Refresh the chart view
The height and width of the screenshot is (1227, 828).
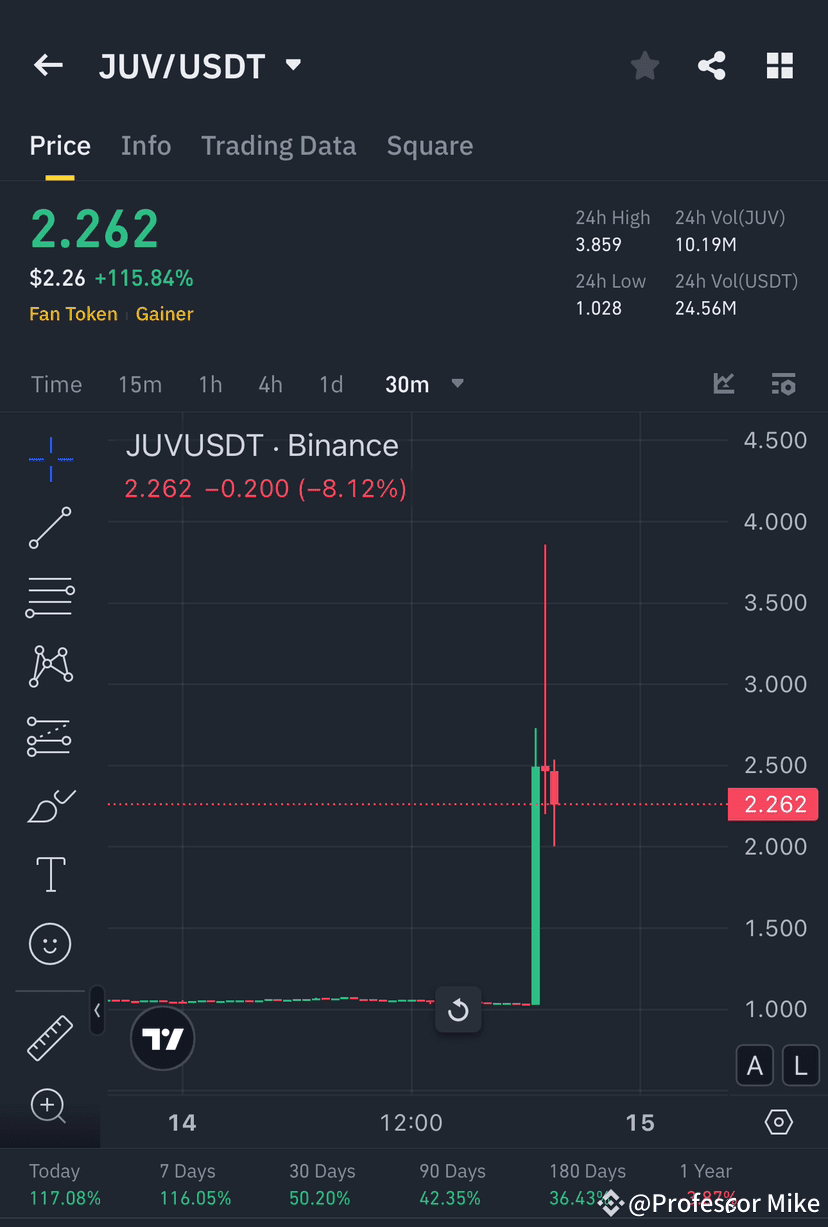[458, 1010]
